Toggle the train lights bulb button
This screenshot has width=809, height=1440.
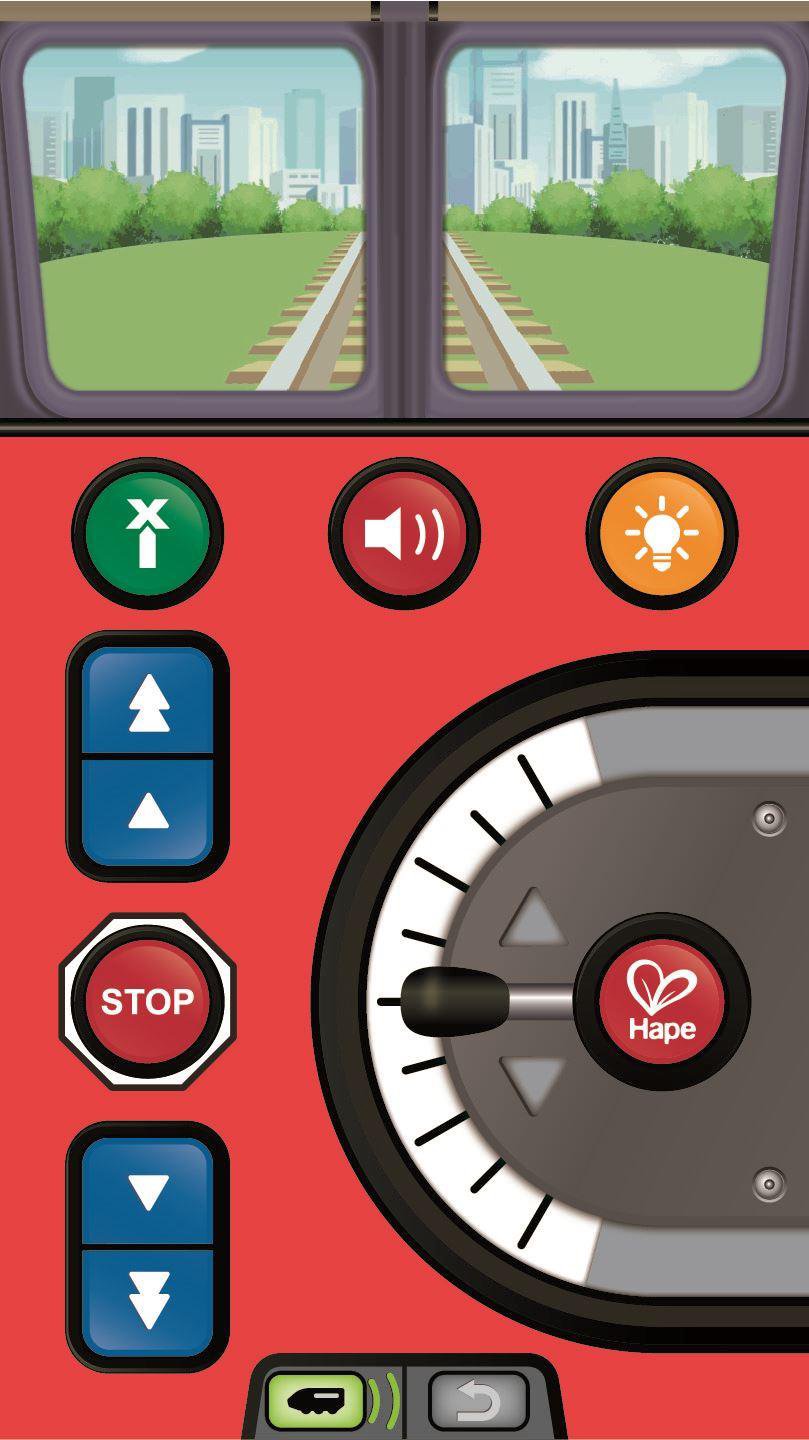pos(661,533)
